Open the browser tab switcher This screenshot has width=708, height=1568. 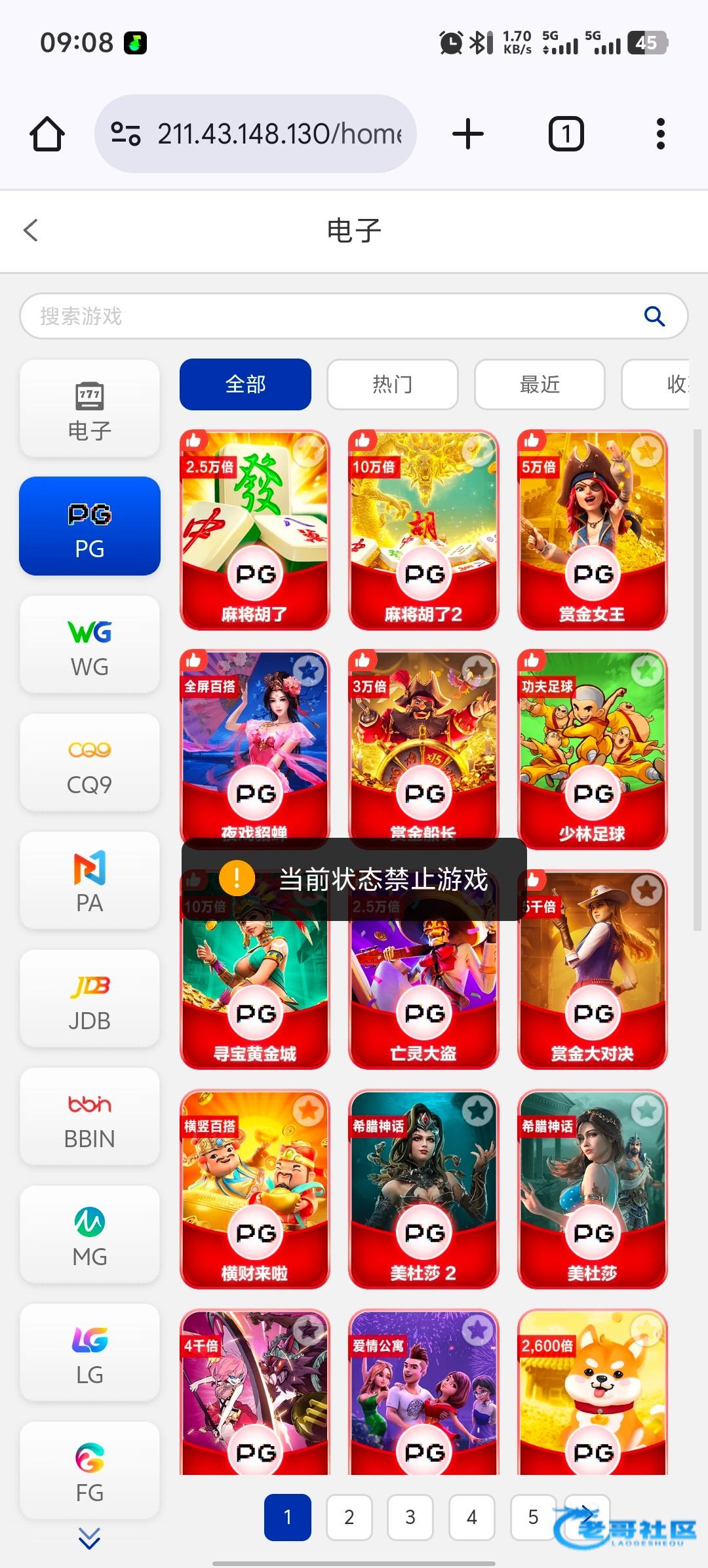coord(566,134)
